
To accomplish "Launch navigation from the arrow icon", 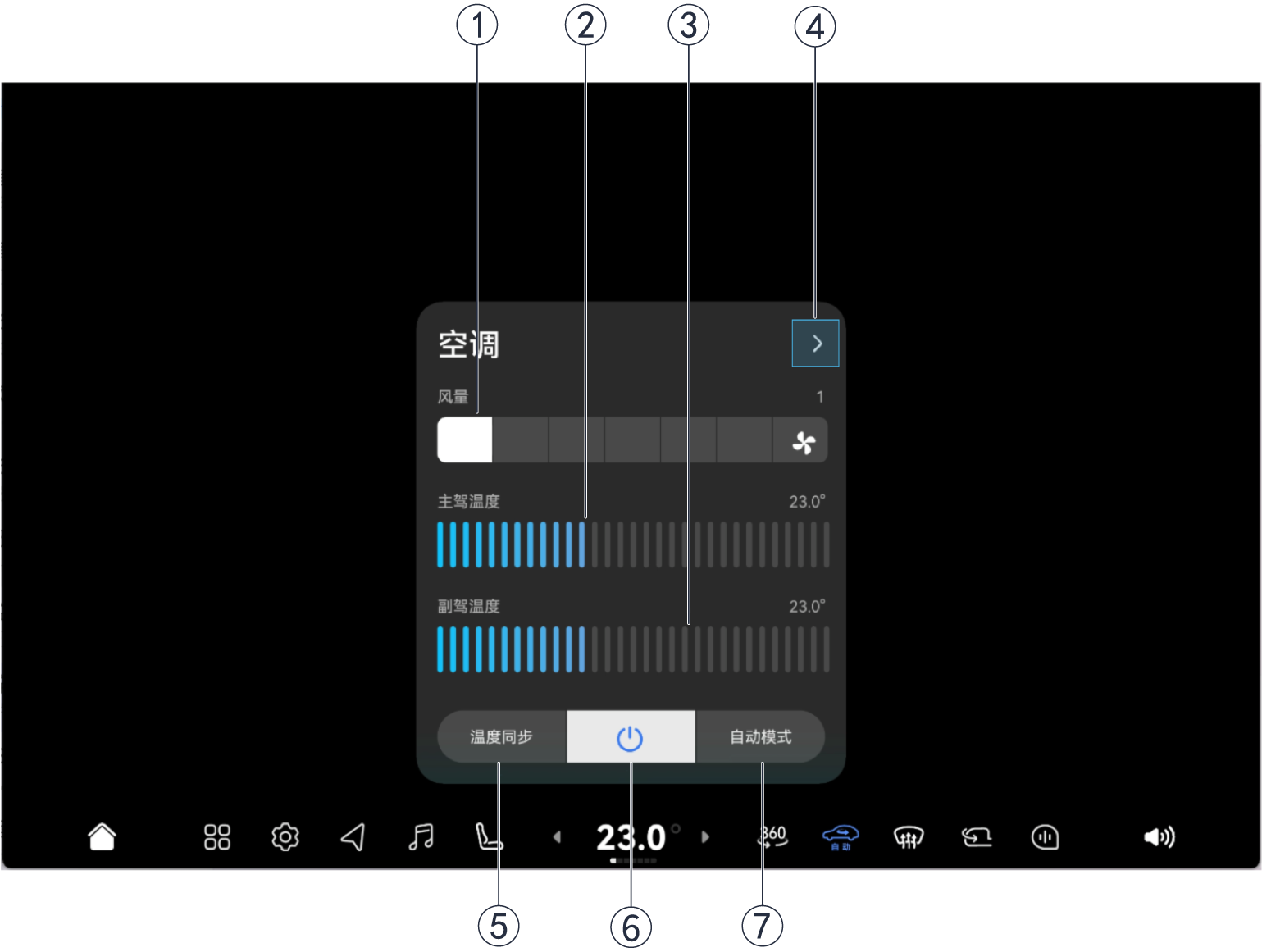I will [x=353, y=837].
